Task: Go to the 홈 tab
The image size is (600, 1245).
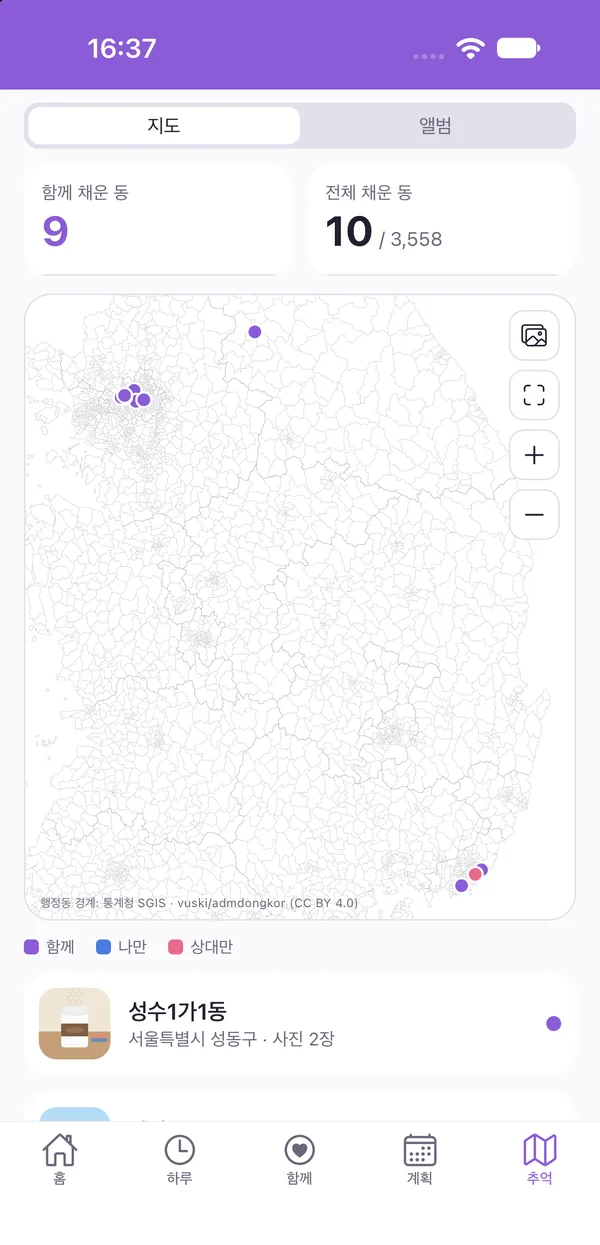Action: pos(60,1160)
